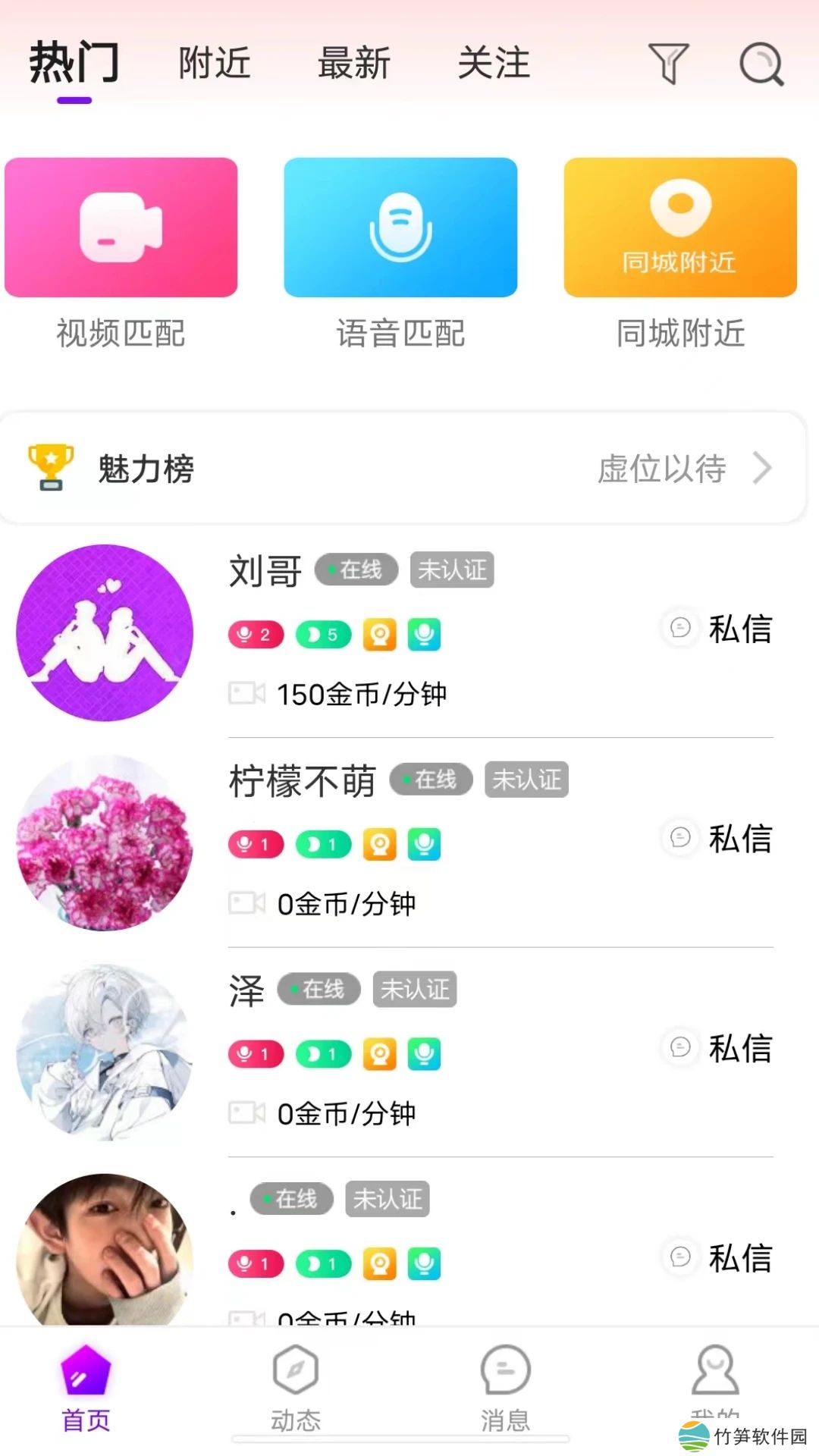Open the 魅力榜 ranking row

(x=402, y=468)
